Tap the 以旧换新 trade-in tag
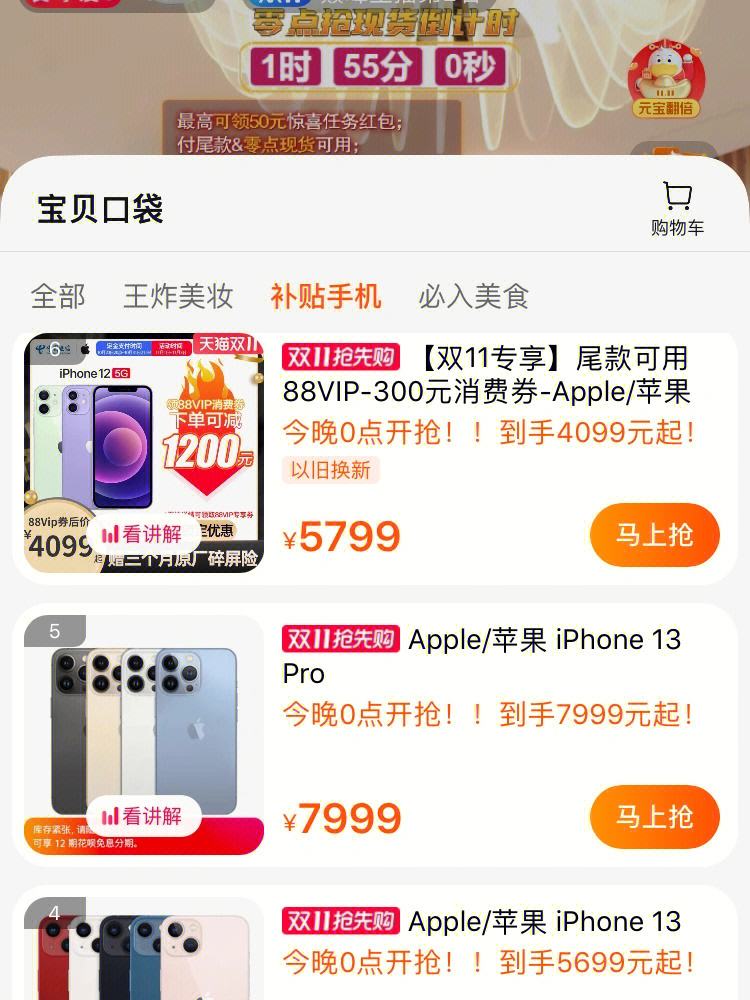Screen dimensions: 750x1000 click(330, 470)
